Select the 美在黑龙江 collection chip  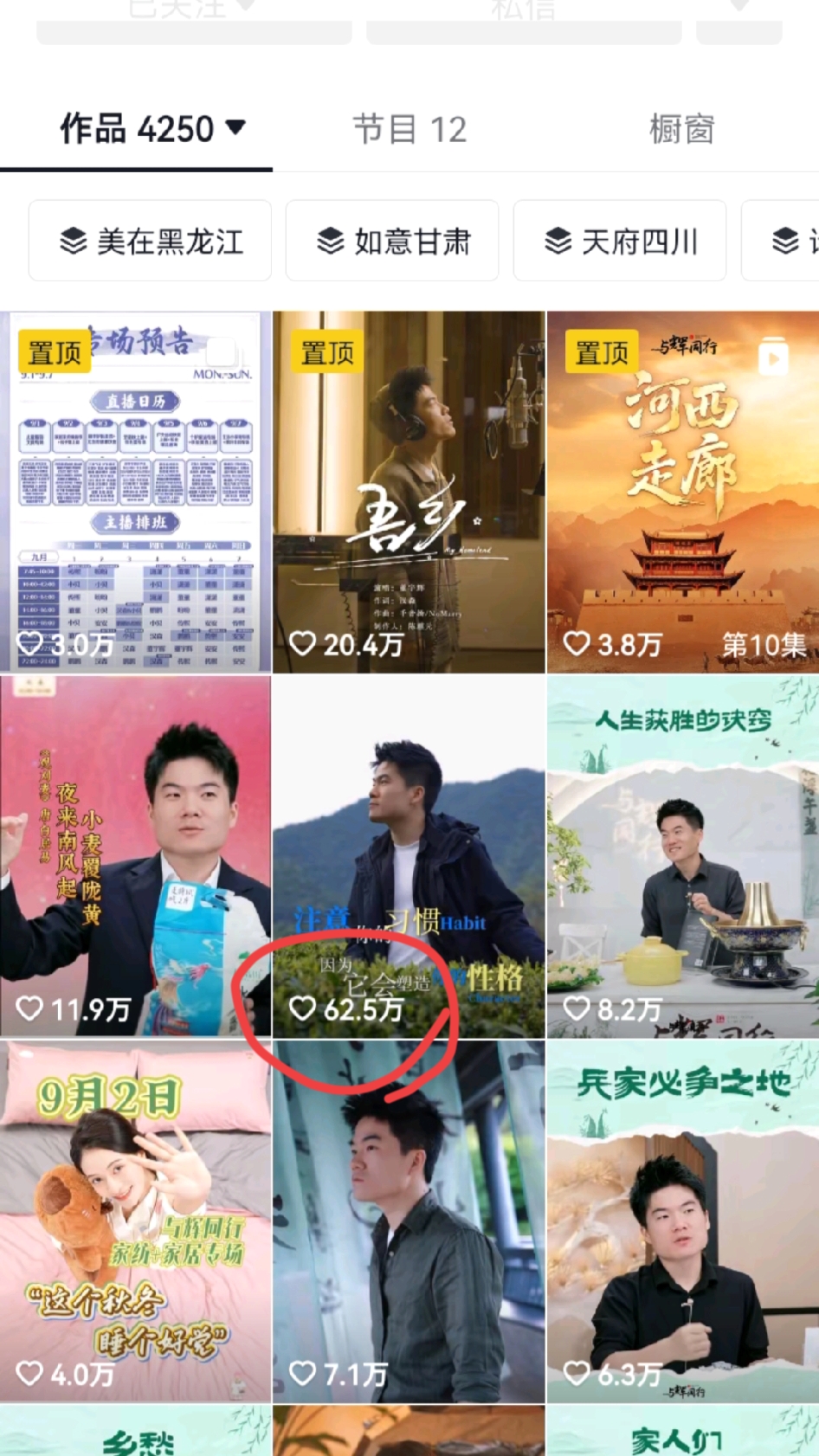(x=151, y=242)
